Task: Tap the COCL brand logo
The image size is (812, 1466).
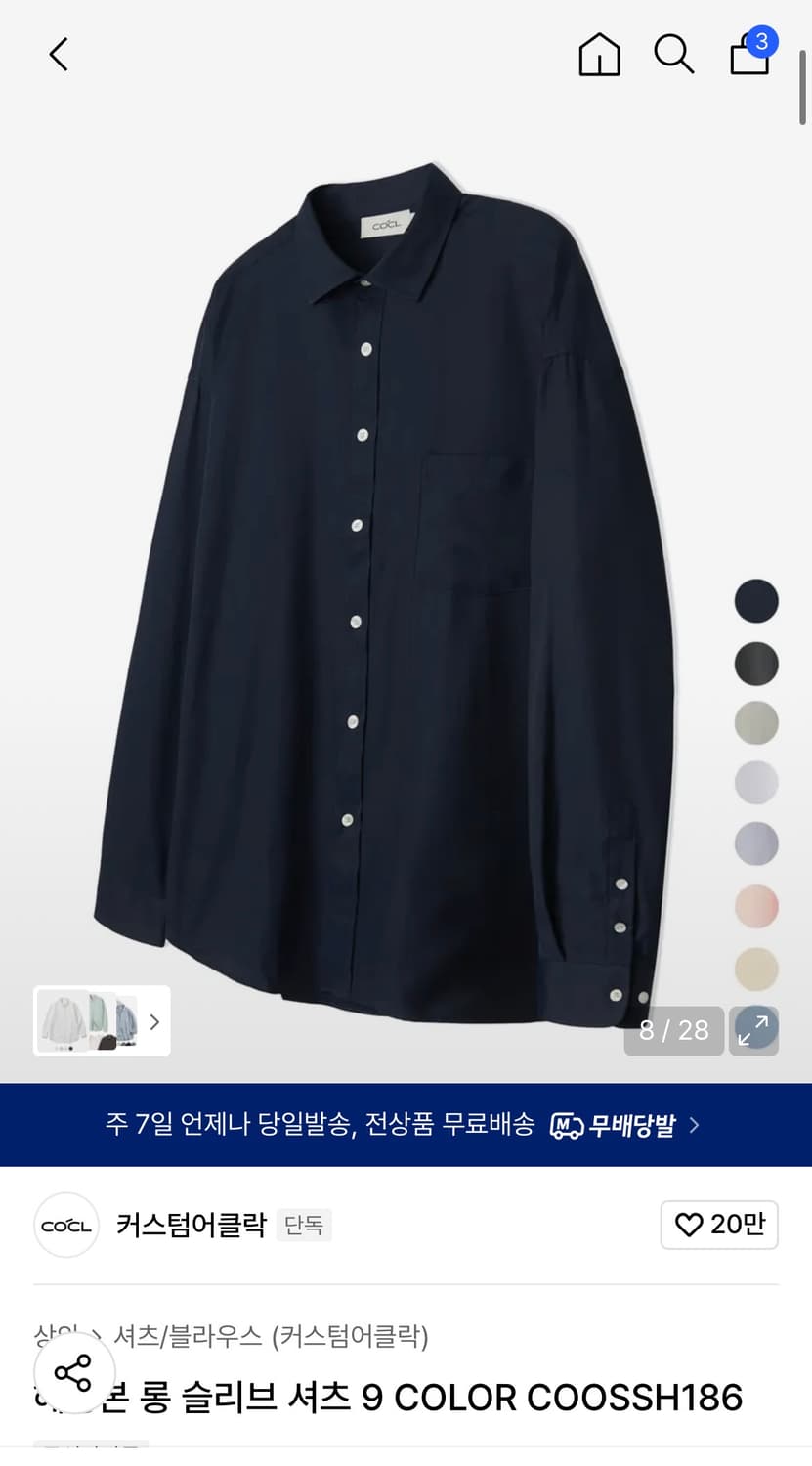Action: coord(65,1225)
